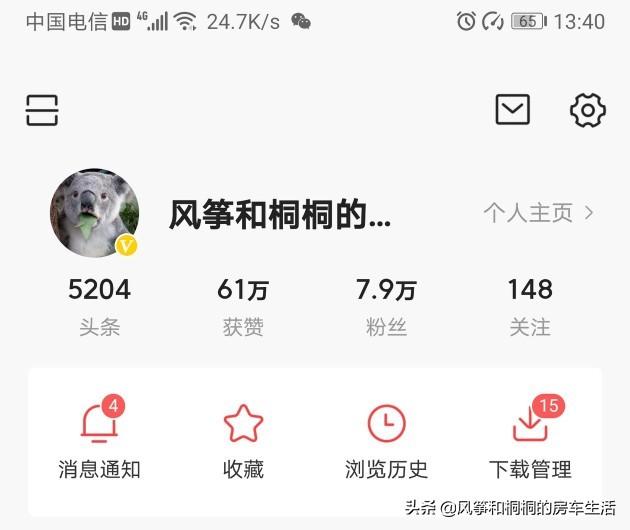Open 下载管理 download manager
Image resolution: width=630 pixels, height=530 pixels.
530,440
